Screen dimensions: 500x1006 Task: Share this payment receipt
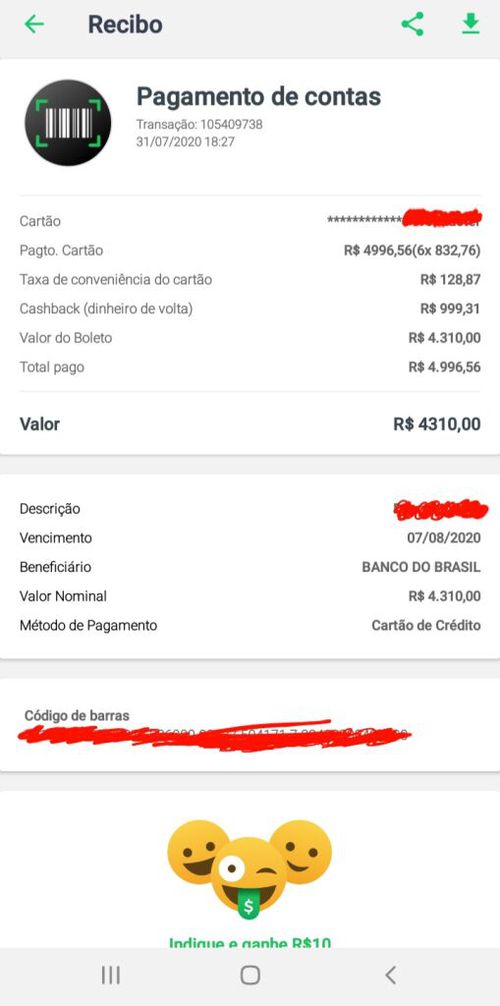pos(413,24)
